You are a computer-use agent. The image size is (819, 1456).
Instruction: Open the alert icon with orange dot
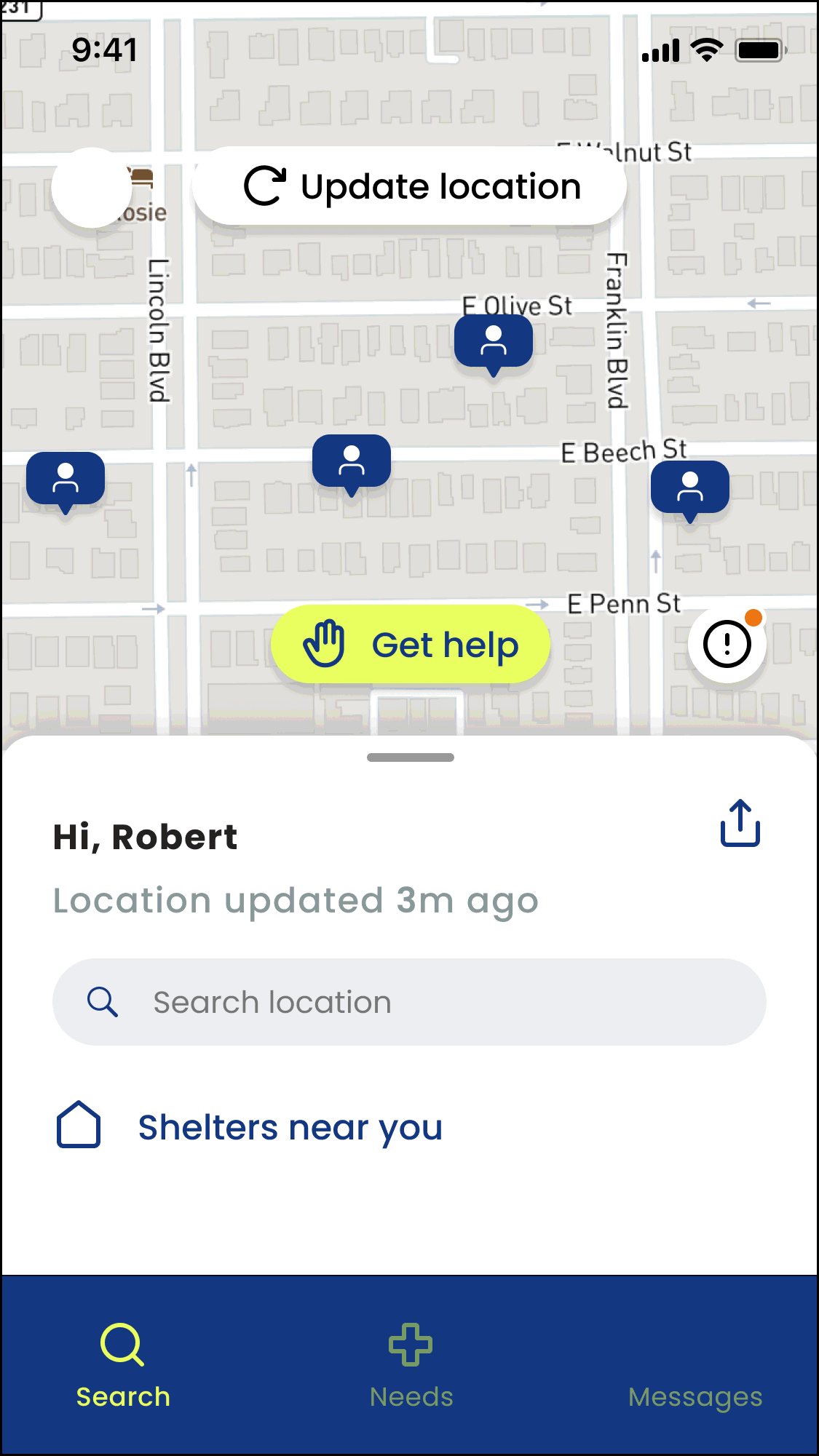click(x=727, y=644)
